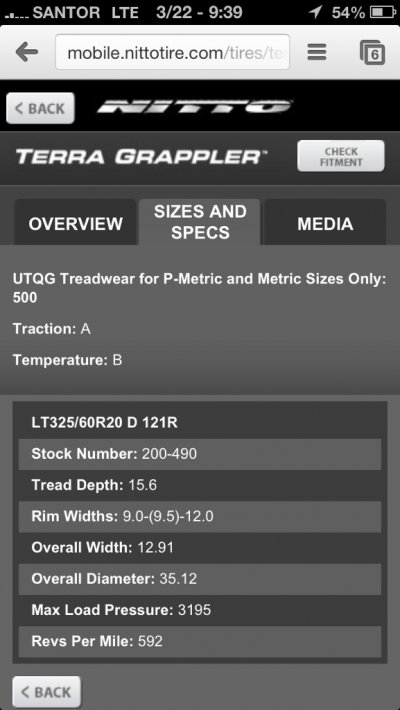
Task: Tap the Back button beside the Nitto logo
Action: (40, 108)
